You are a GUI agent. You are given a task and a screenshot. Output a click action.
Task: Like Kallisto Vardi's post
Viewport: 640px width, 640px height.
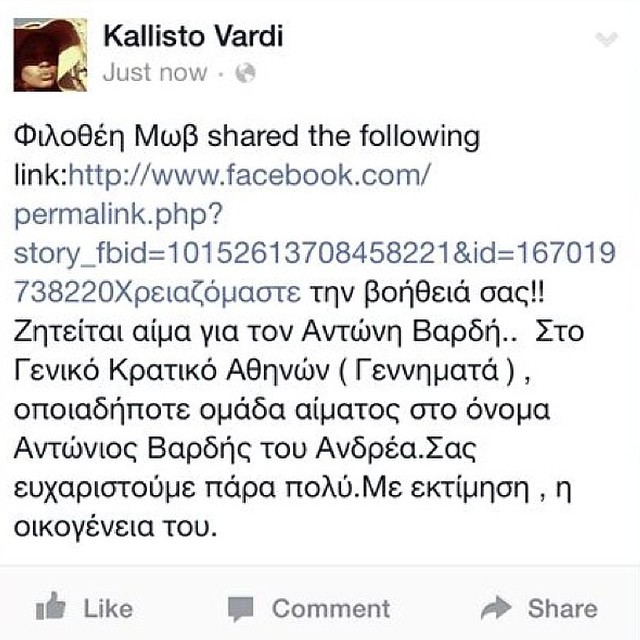coord(84,608)
